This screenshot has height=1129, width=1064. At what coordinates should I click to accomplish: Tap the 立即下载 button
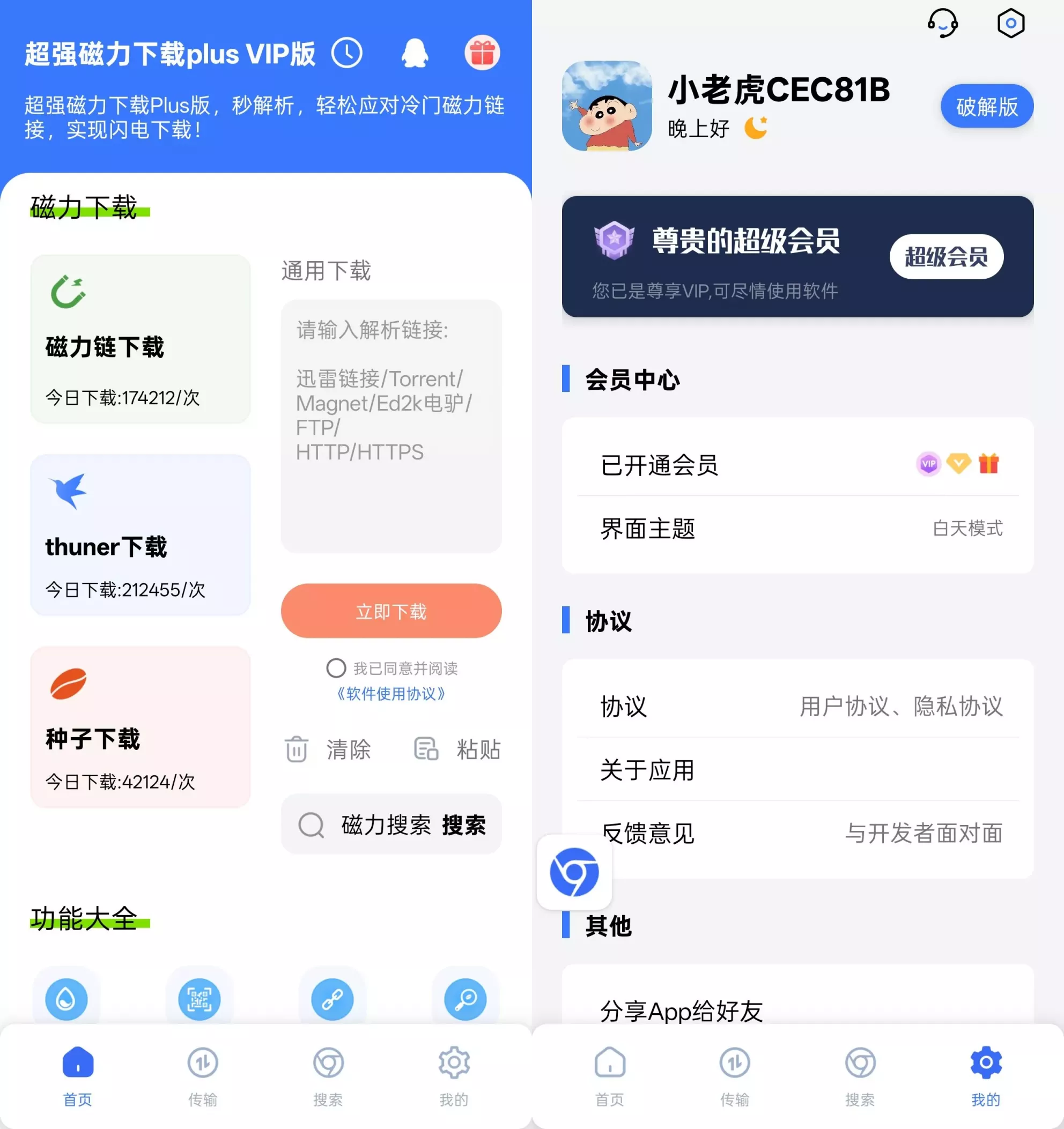coord(391,611)
